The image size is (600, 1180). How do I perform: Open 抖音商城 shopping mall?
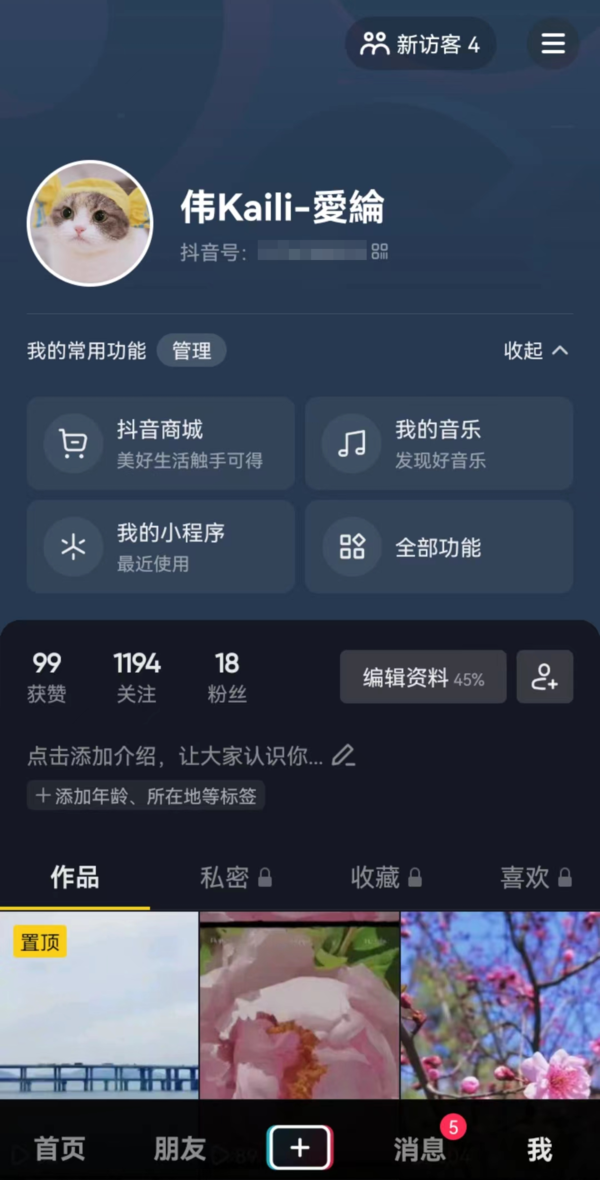click(161, 443)
